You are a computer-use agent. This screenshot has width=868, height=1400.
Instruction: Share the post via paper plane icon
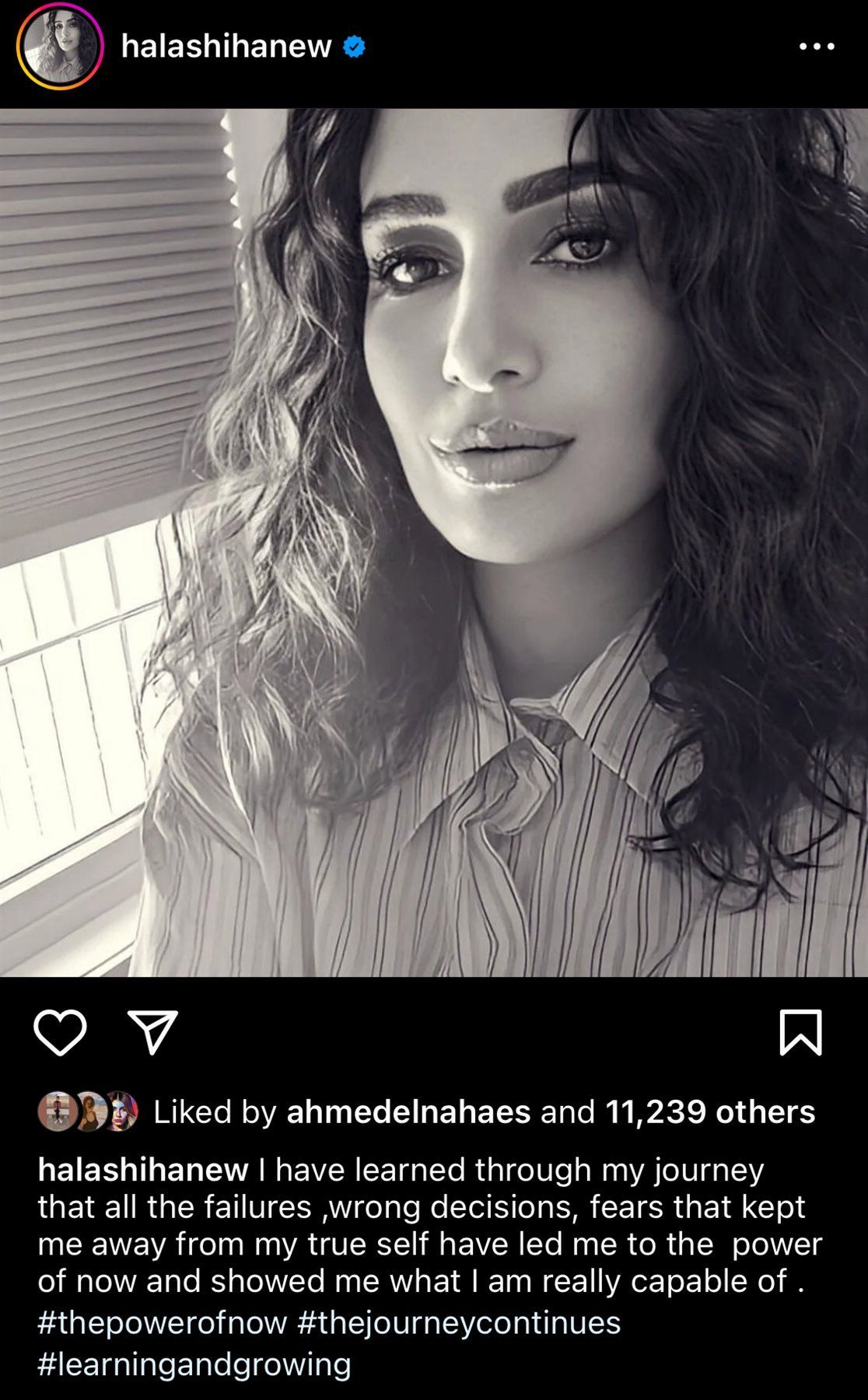pyautogui.click(x=152, y=1032)
